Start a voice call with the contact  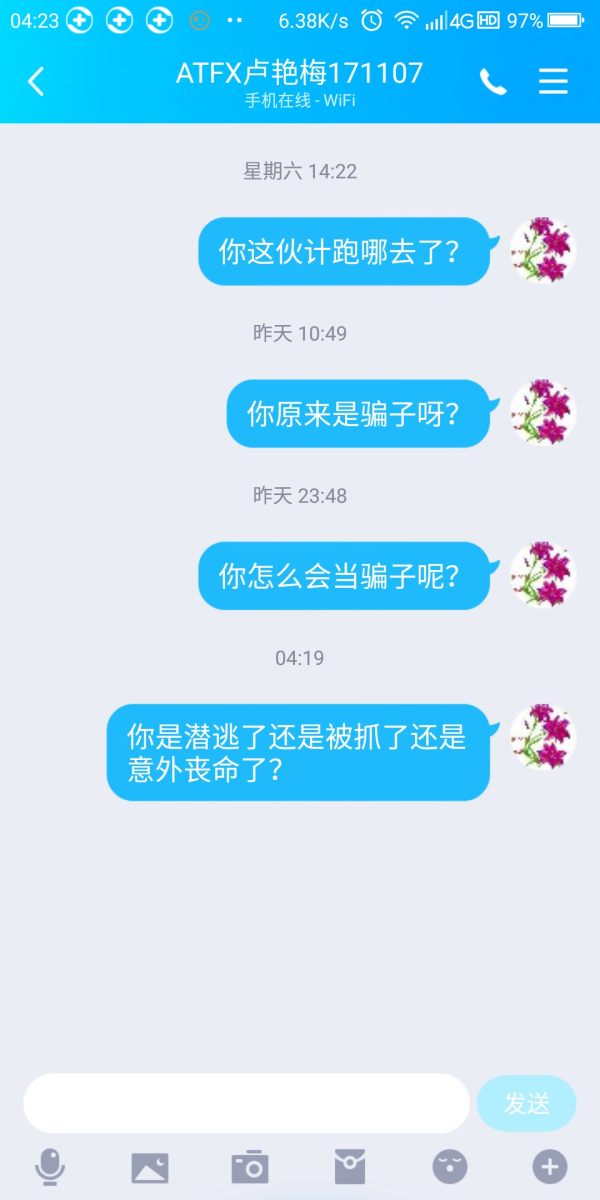pyautogui.click(x=492, y=82)
